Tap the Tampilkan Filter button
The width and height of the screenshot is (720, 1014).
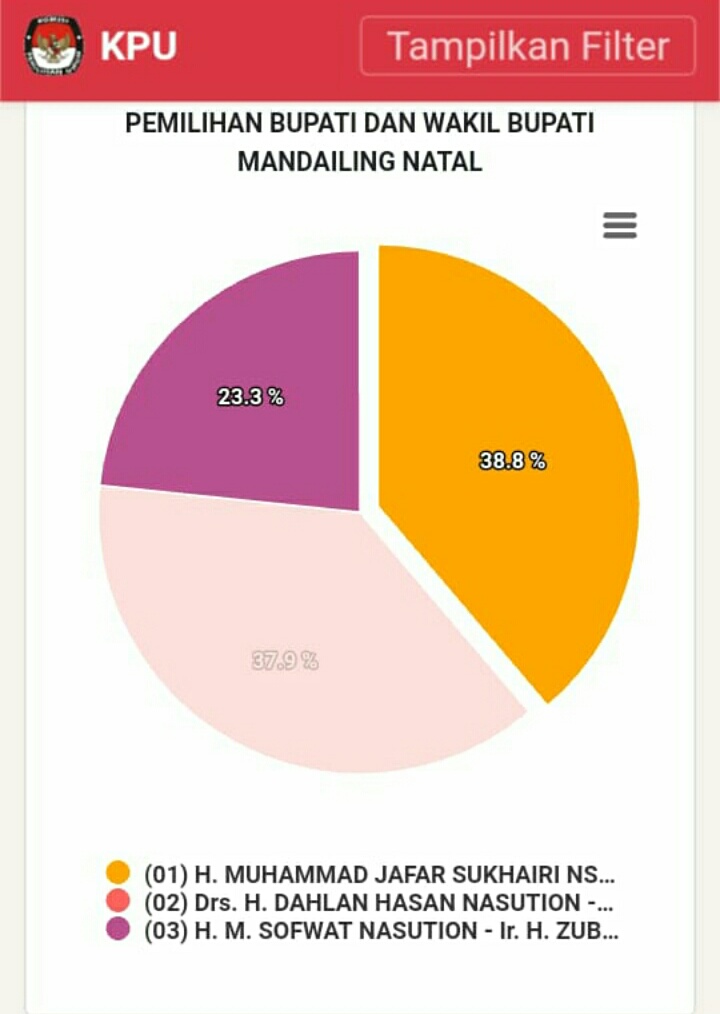[x=527, y=46]
